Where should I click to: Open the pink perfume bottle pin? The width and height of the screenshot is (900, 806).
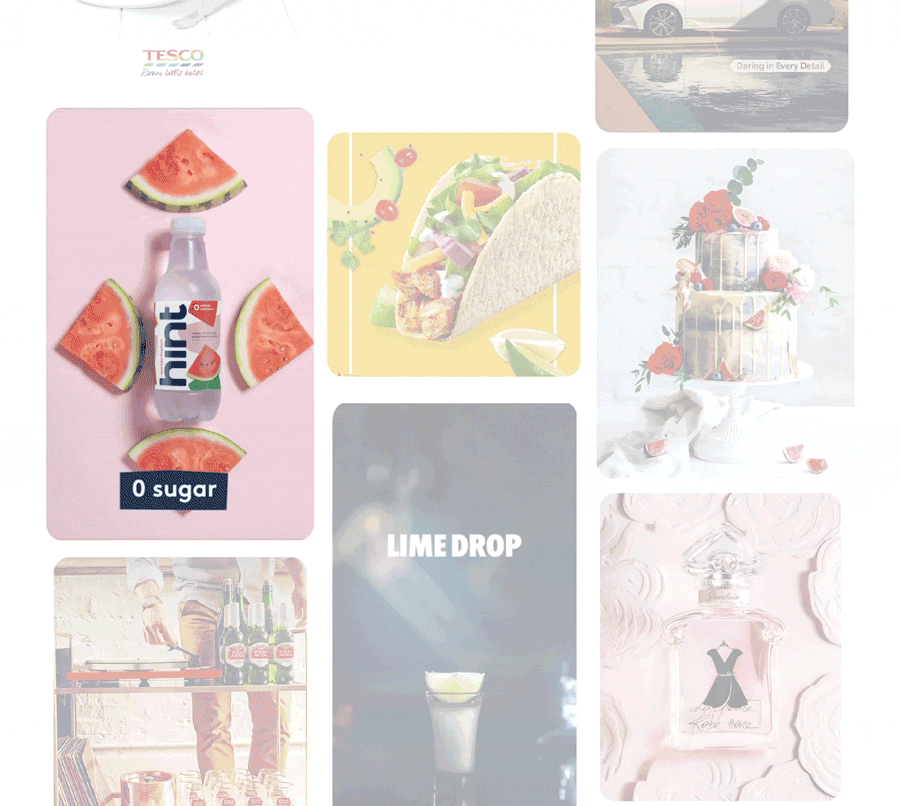coord(720,645)
